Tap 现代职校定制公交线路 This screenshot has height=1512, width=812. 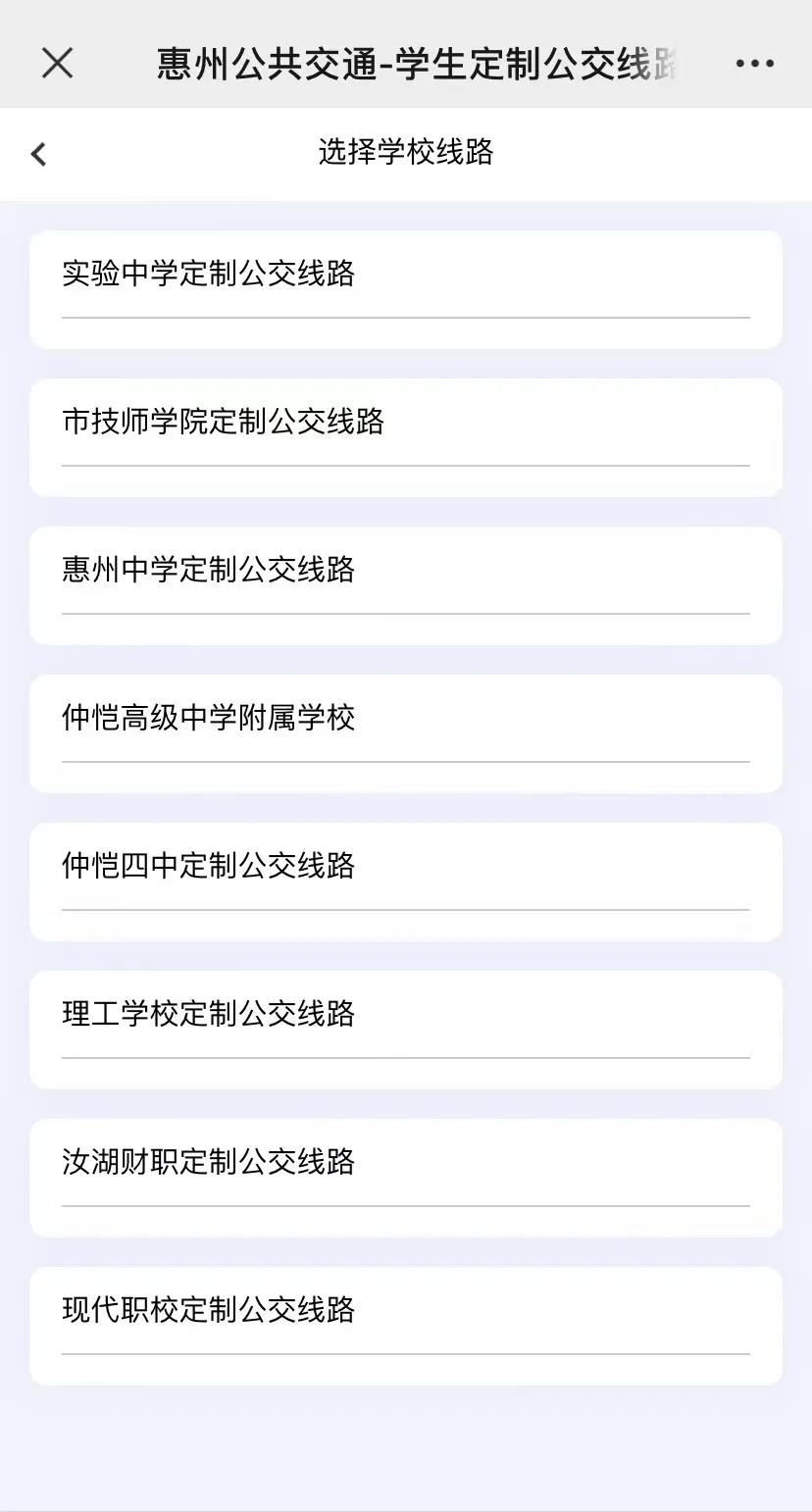[405, 1326]
